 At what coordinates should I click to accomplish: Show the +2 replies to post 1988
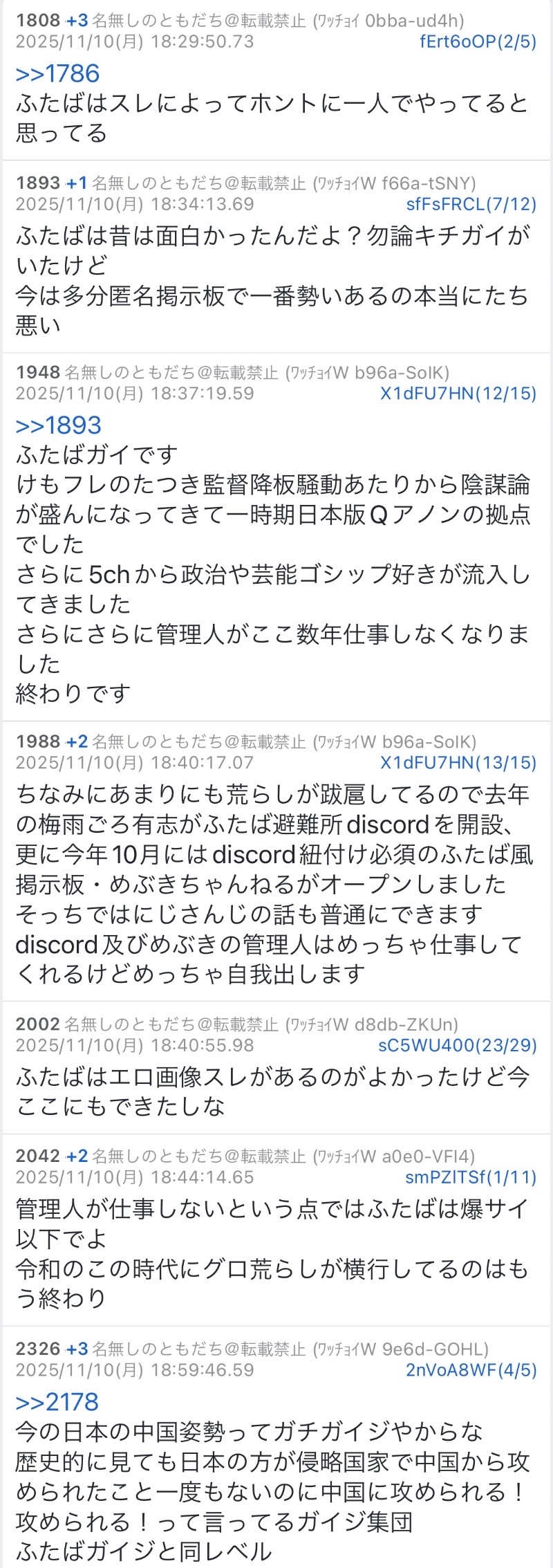tap(77, 741)
